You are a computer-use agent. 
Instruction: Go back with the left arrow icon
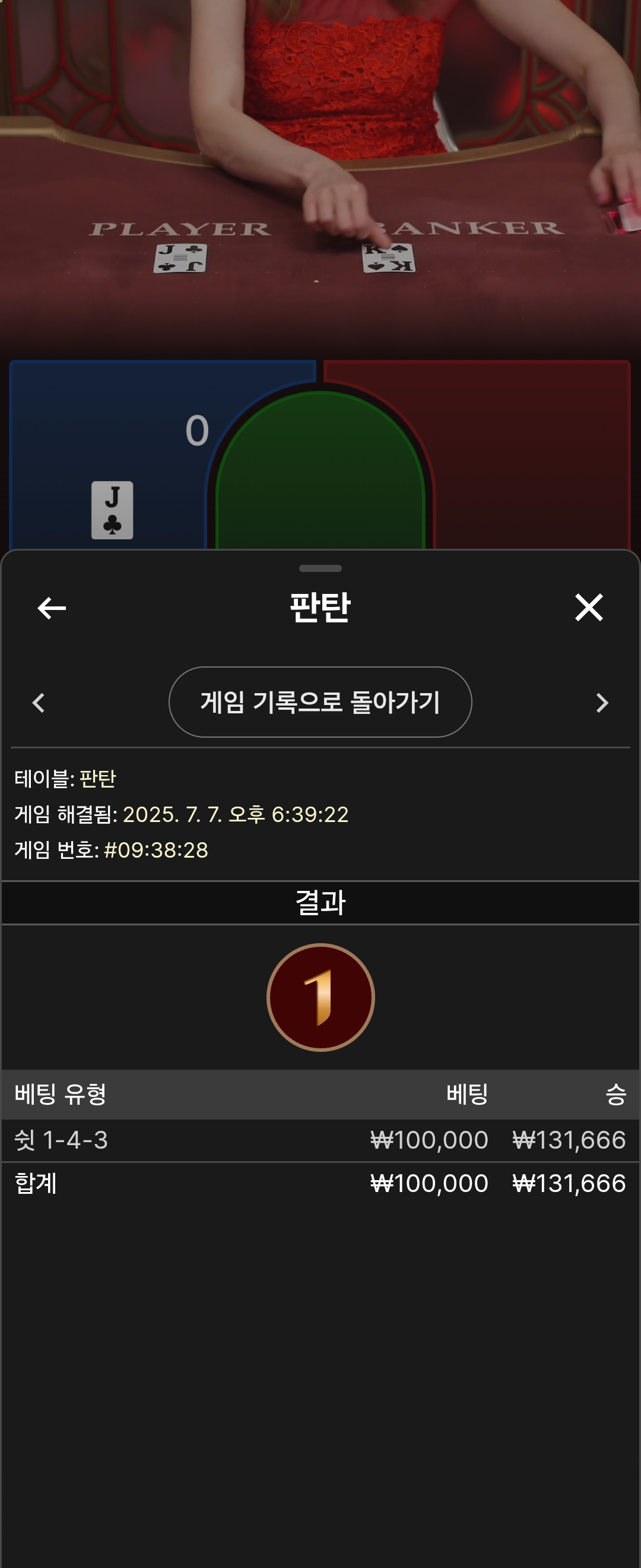click(x=52, y=608)
